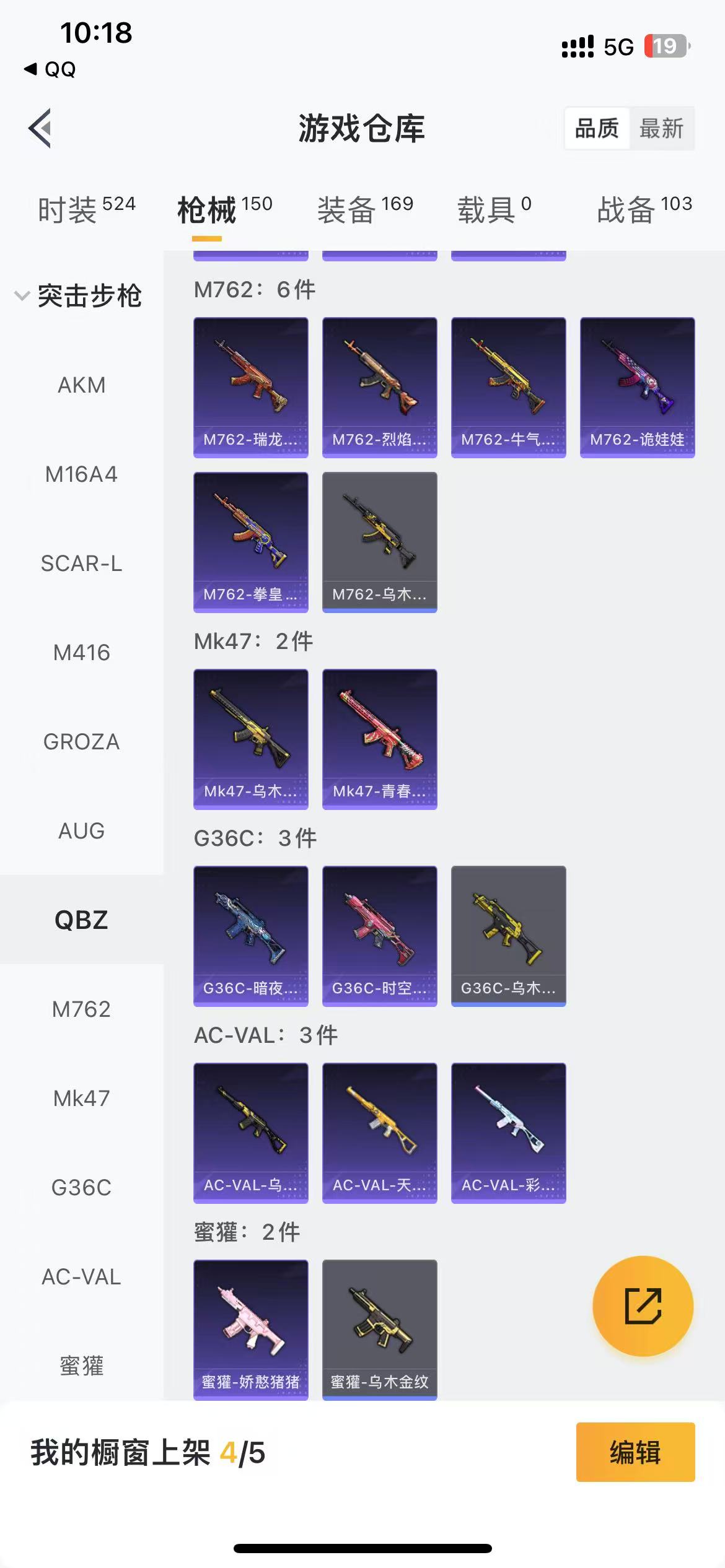The image size is (725, 1568).
Task: Switch to the 时装 tab
Action: coord(86,210)
